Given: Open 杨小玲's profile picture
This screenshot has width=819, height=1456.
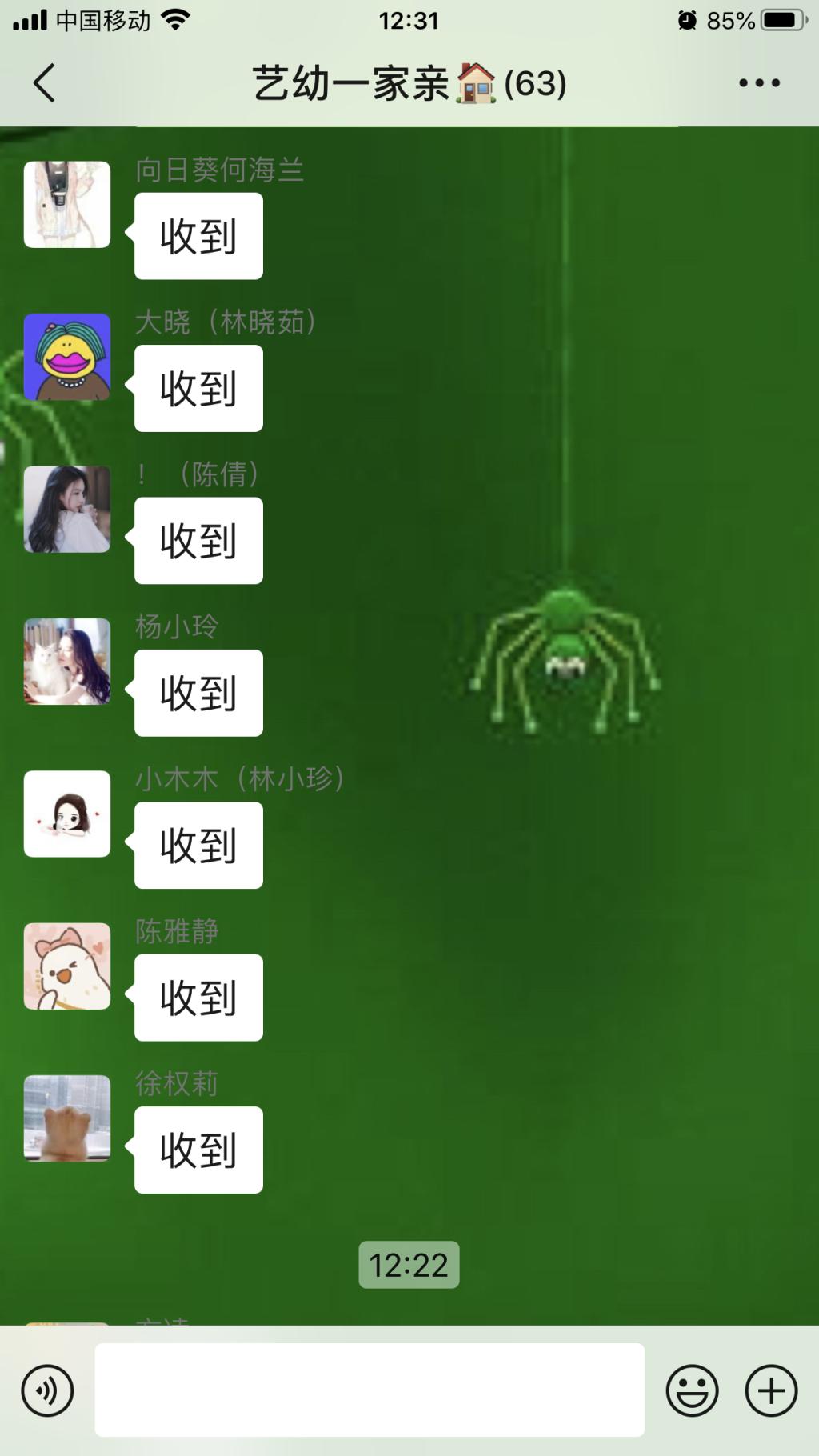Looking at the screenshot, I should (x=67, y=662).
